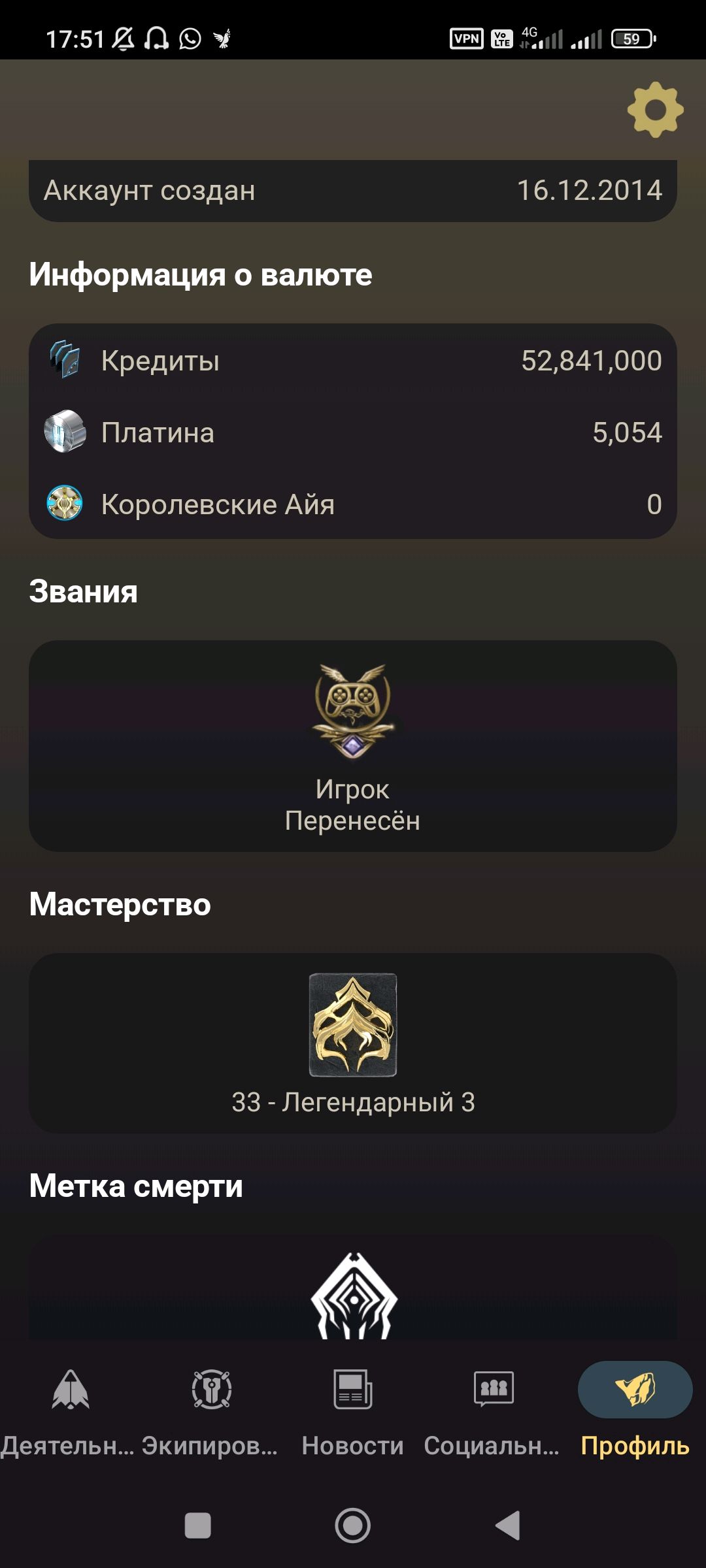Go to the Социальное tab
This screenshot has height=1568, width=706.
[494, 1405]
